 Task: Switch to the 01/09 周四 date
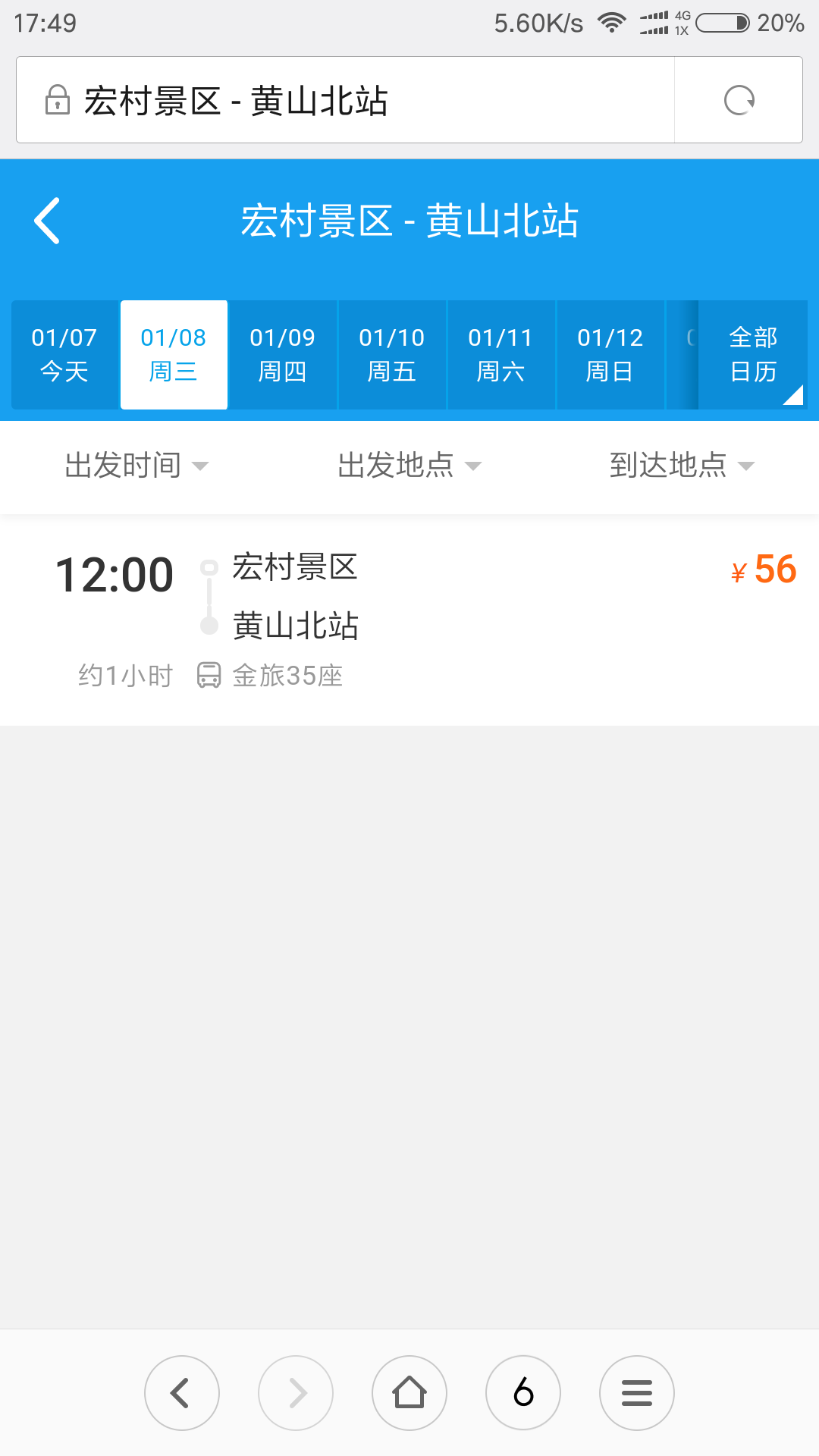tap(283, 355)
